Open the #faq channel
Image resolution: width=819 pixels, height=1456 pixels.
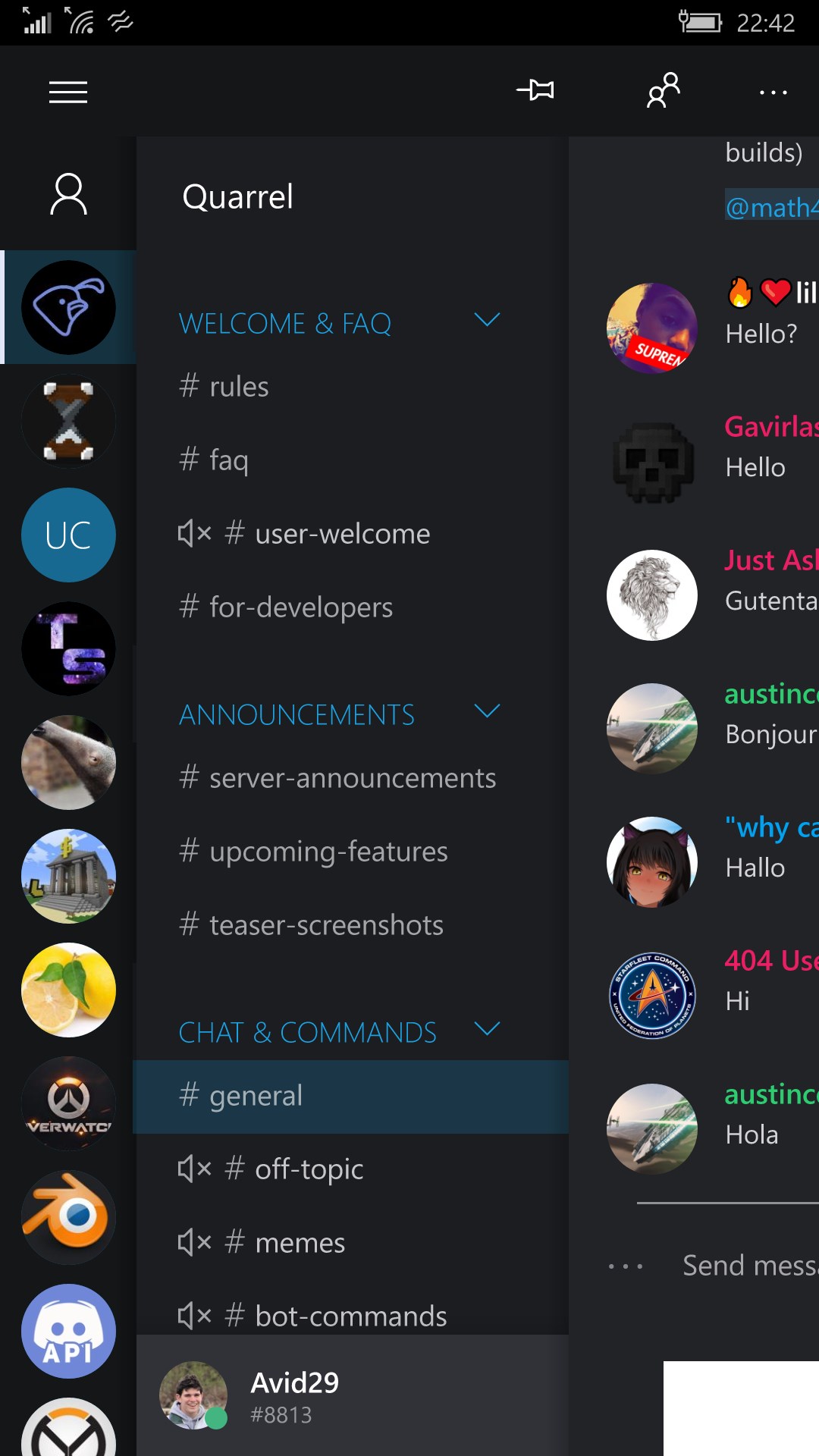pos(228,460)
